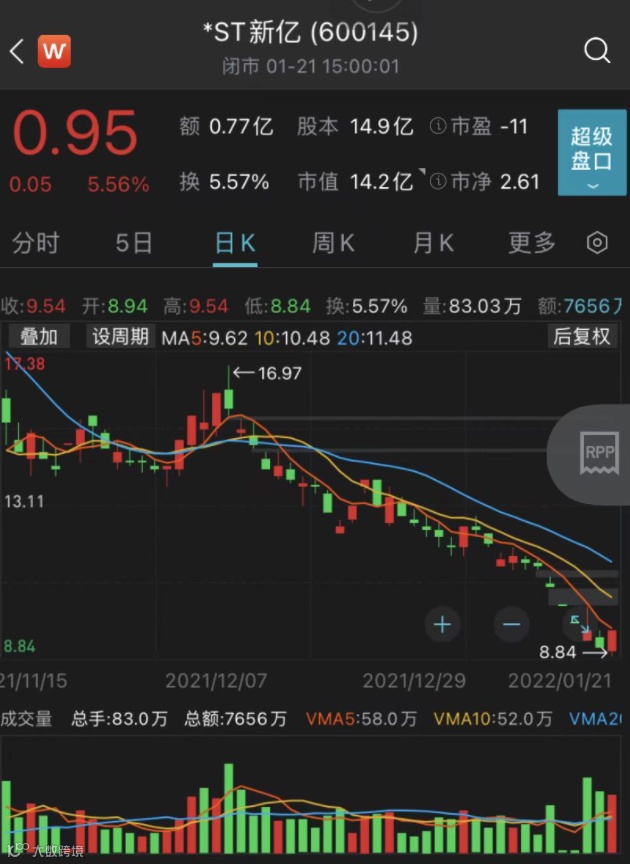The image size is (630, 864).
Task: Select the 日K chart tab
Action: 235,243
